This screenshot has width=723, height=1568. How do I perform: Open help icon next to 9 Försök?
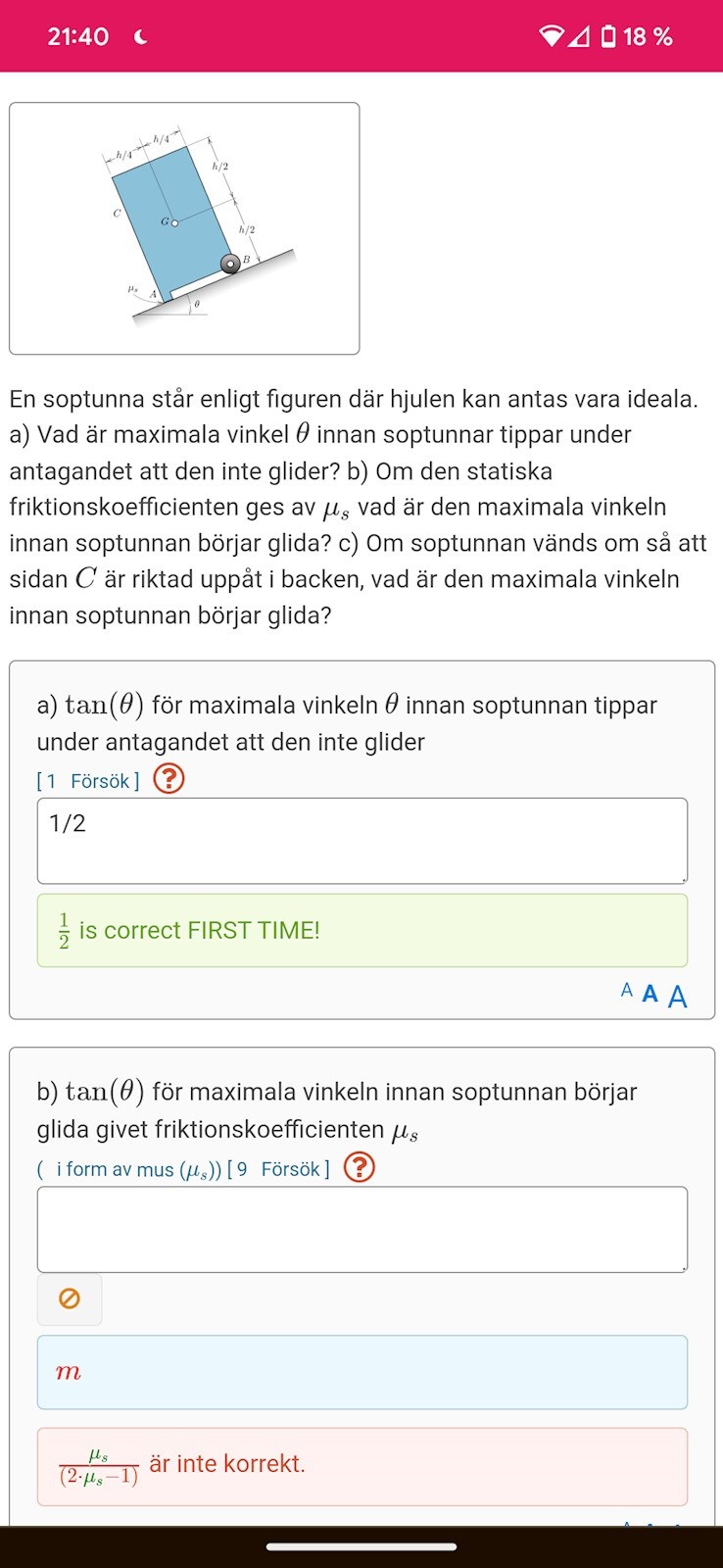click(x=360, y=1167)
